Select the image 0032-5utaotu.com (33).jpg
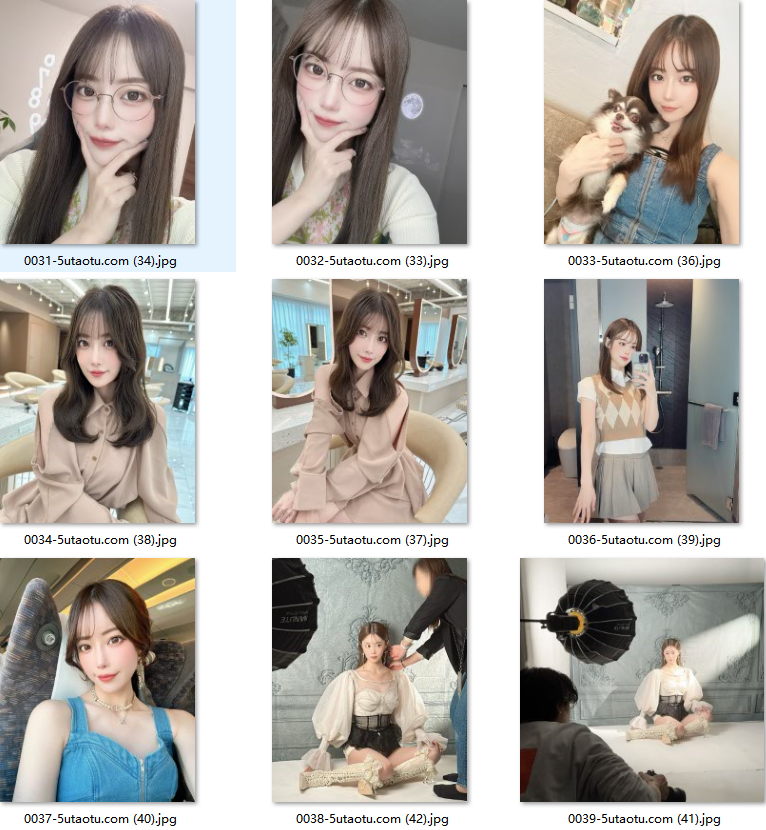The height and width of the screenshot is (830, 766). (x=370, y=122)
